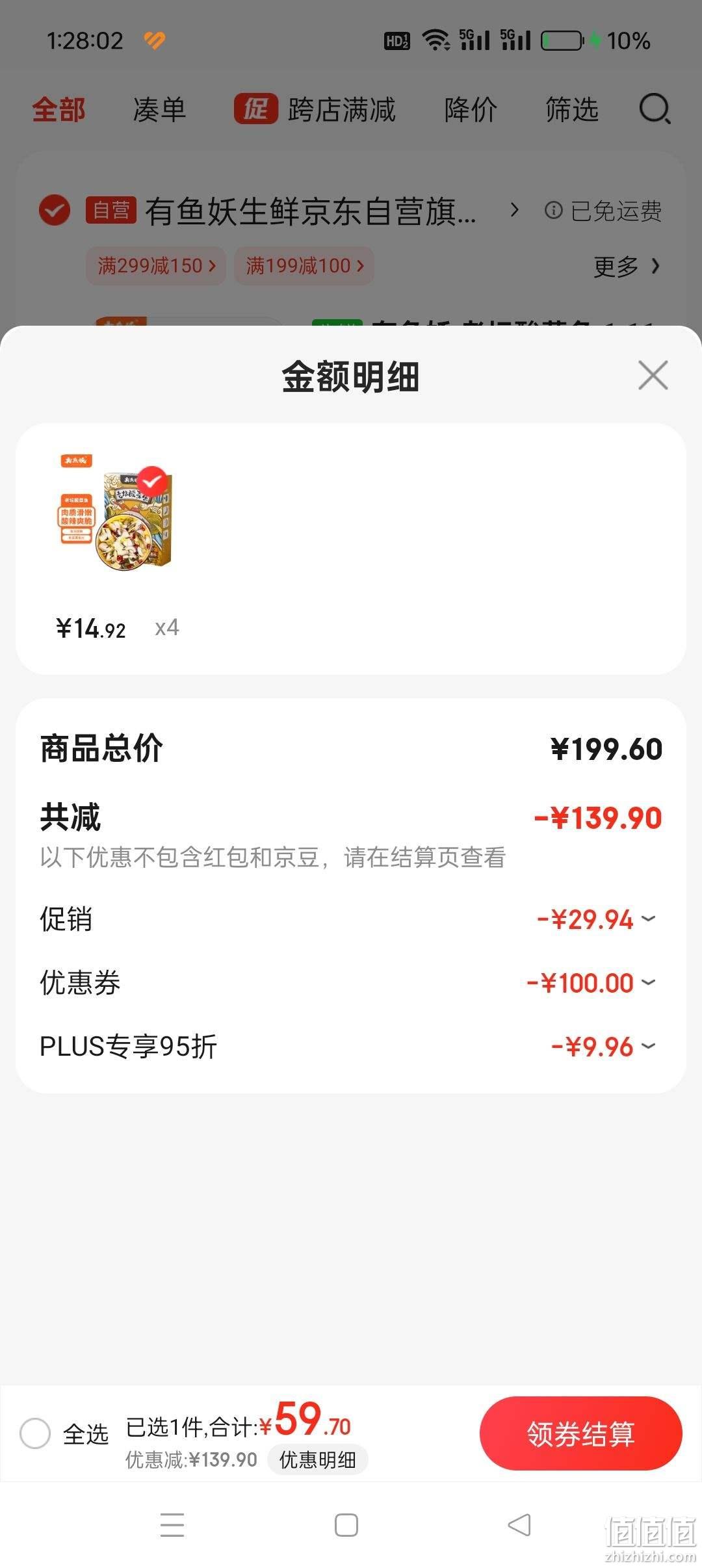Tap the 领券结算 checkout button

click(x=580, y=1433)
